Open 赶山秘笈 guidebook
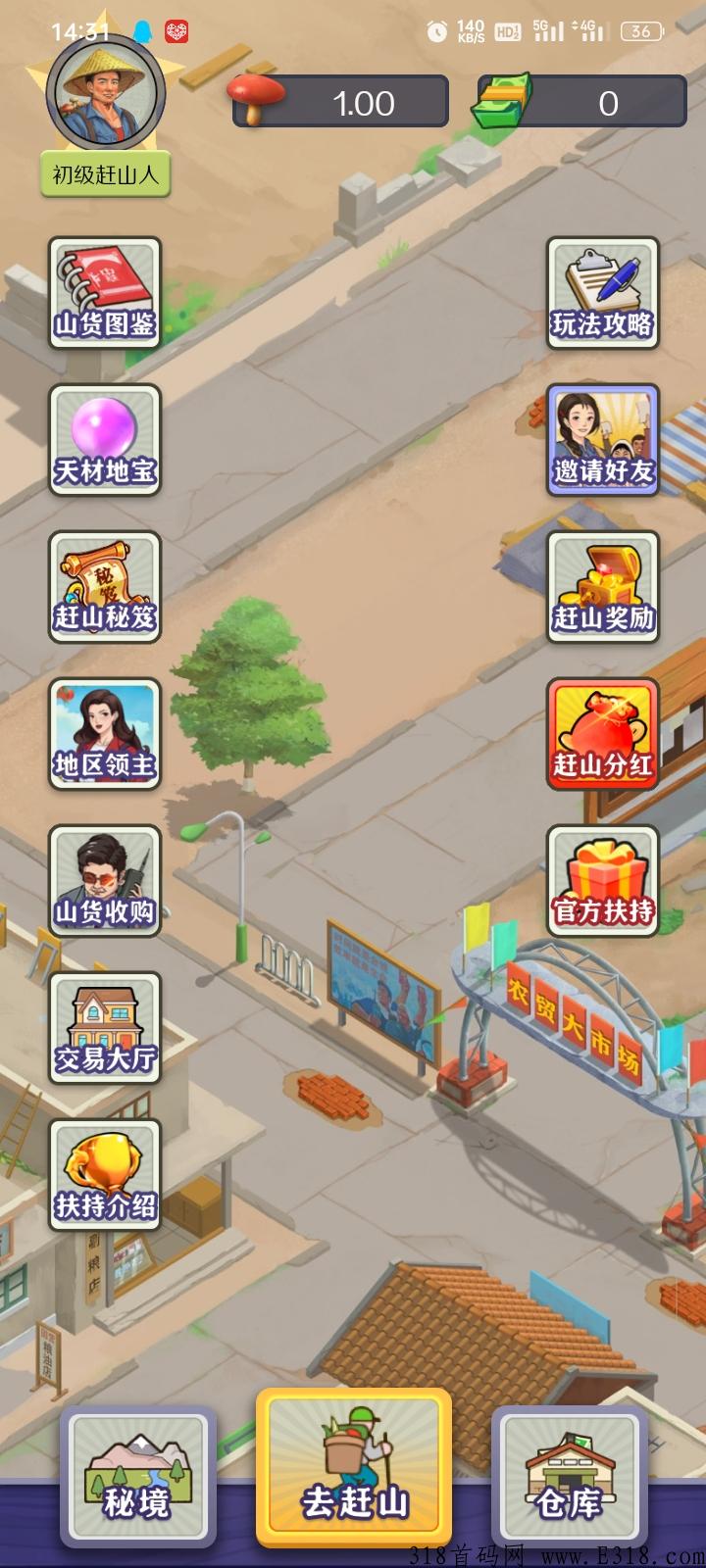This screenshot has height=1568, width=706. (x=105, y=587)
